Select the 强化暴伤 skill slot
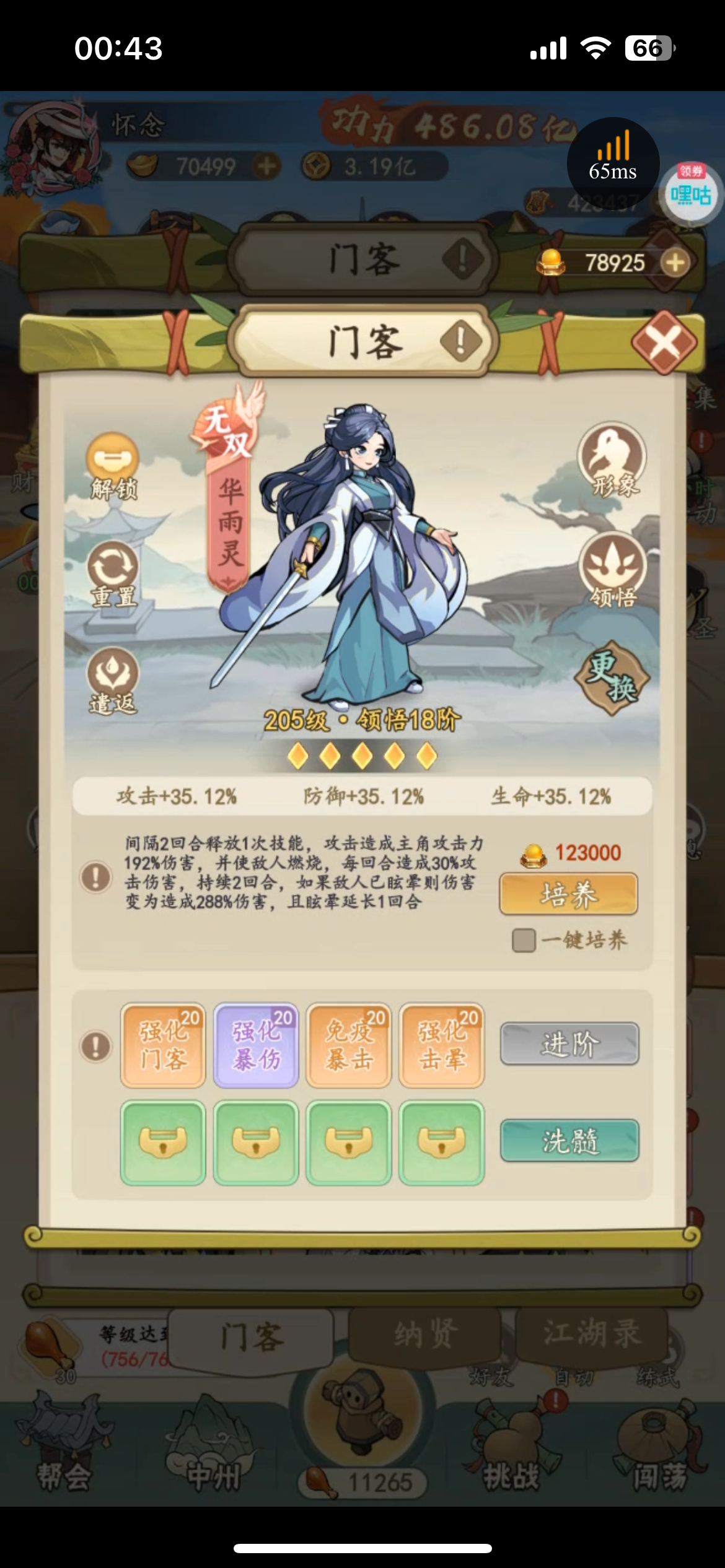Image resolution: width=725 pixels, height=1568 pixels. [x=256, y=1045]
